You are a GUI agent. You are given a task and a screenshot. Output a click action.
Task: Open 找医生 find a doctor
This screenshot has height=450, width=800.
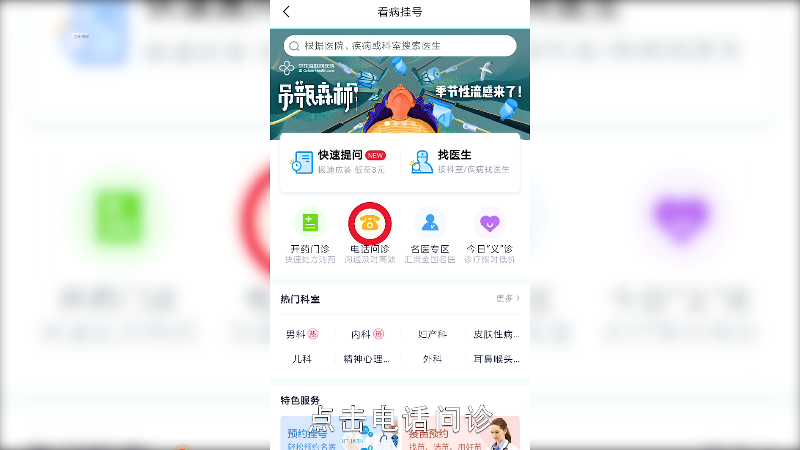click(x=458, y=162)
